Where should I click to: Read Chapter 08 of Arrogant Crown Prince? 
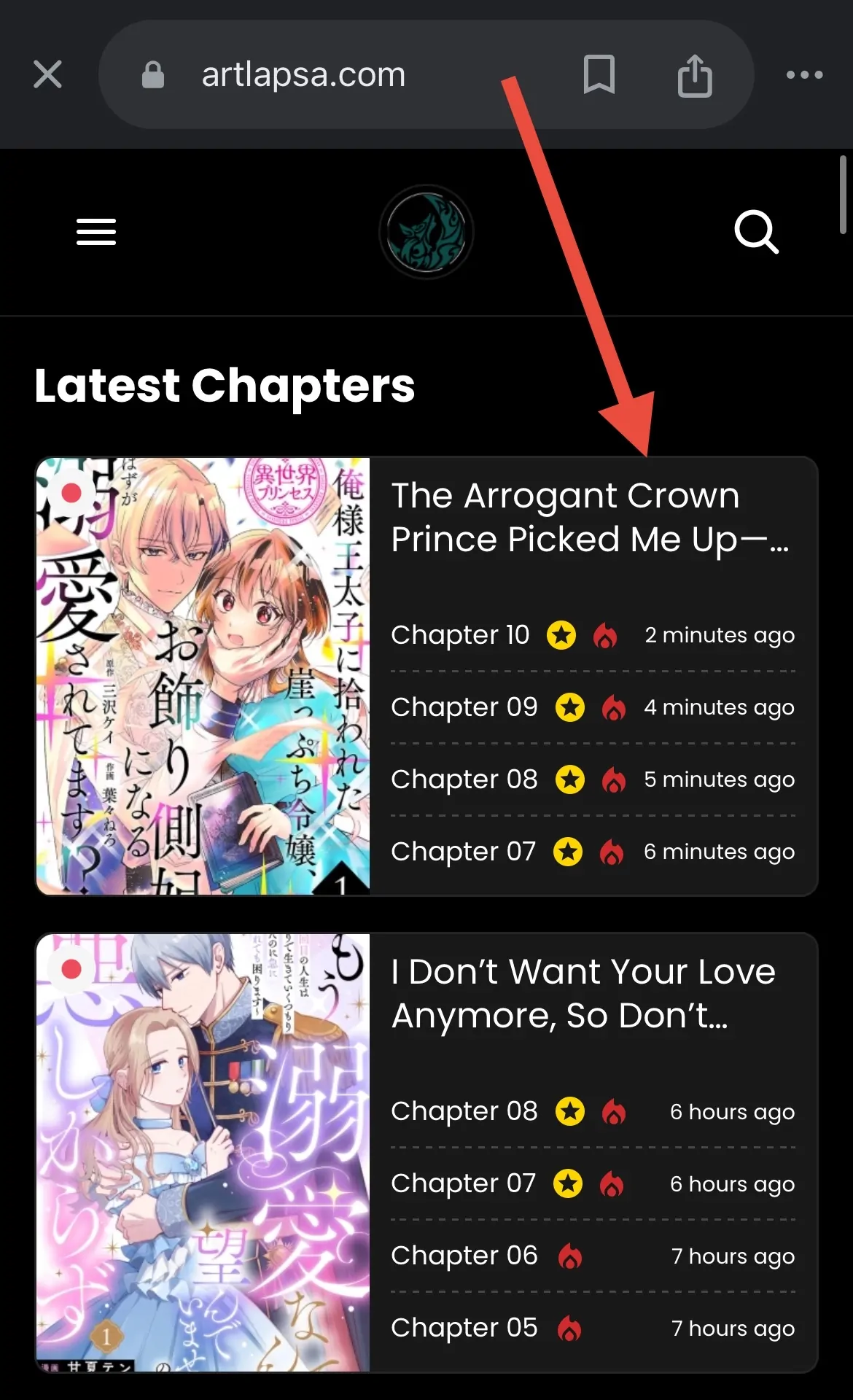[x=464, y=779]
